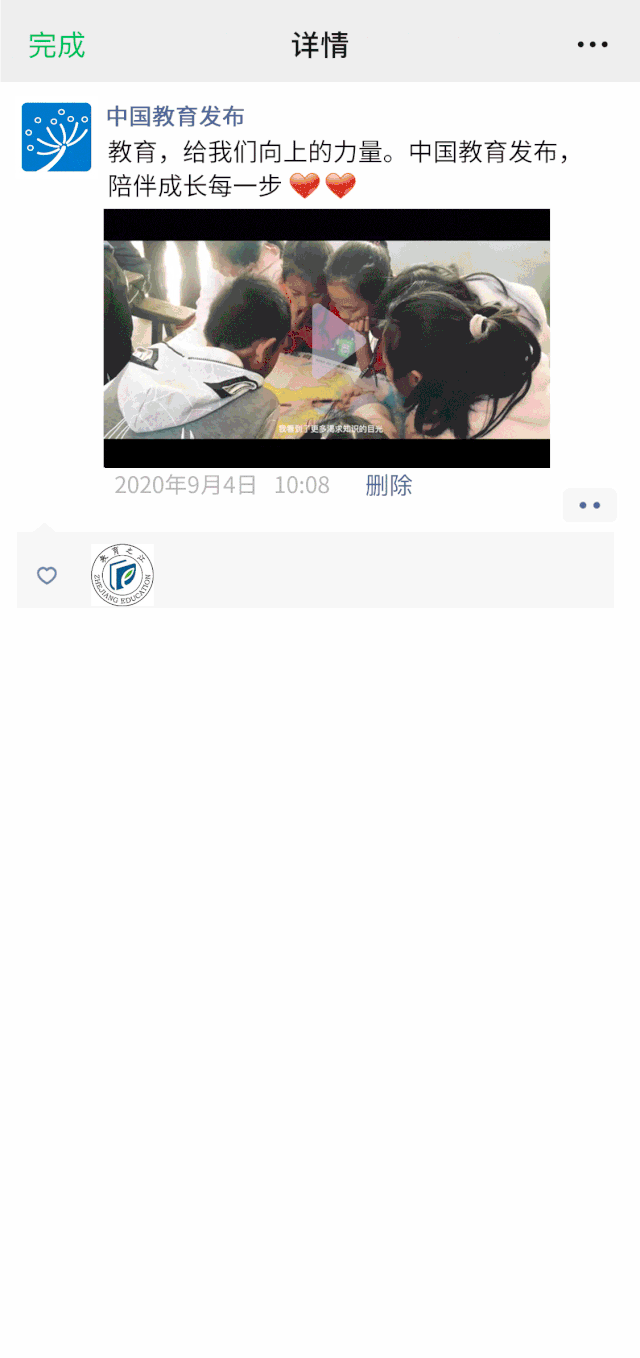Screen dimensions: 640x1358
Task: Open the three-dot menu in top bar
Action: (x=592, y=45)
